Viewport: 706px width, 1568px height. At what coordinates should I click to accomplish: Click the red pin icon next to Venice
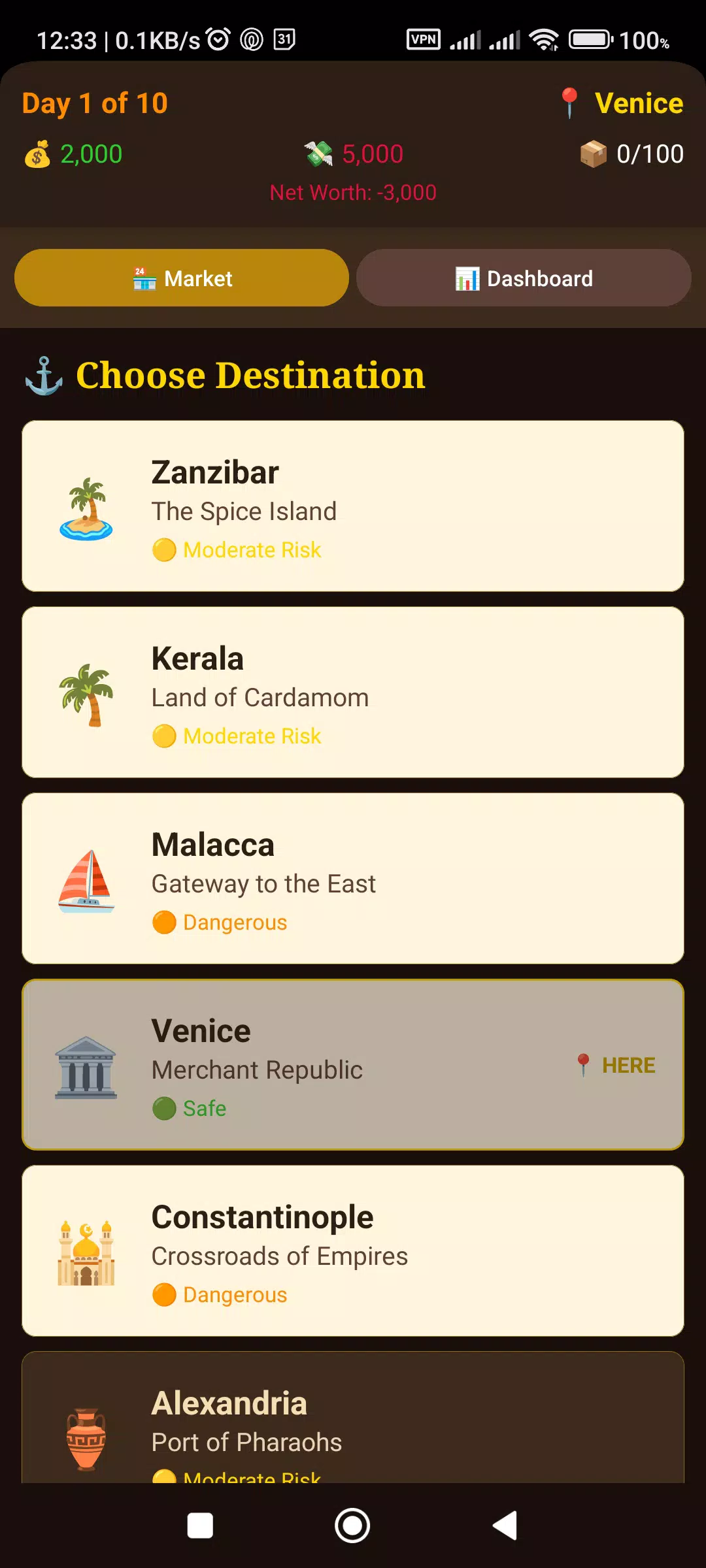click(x=568, y=102)
